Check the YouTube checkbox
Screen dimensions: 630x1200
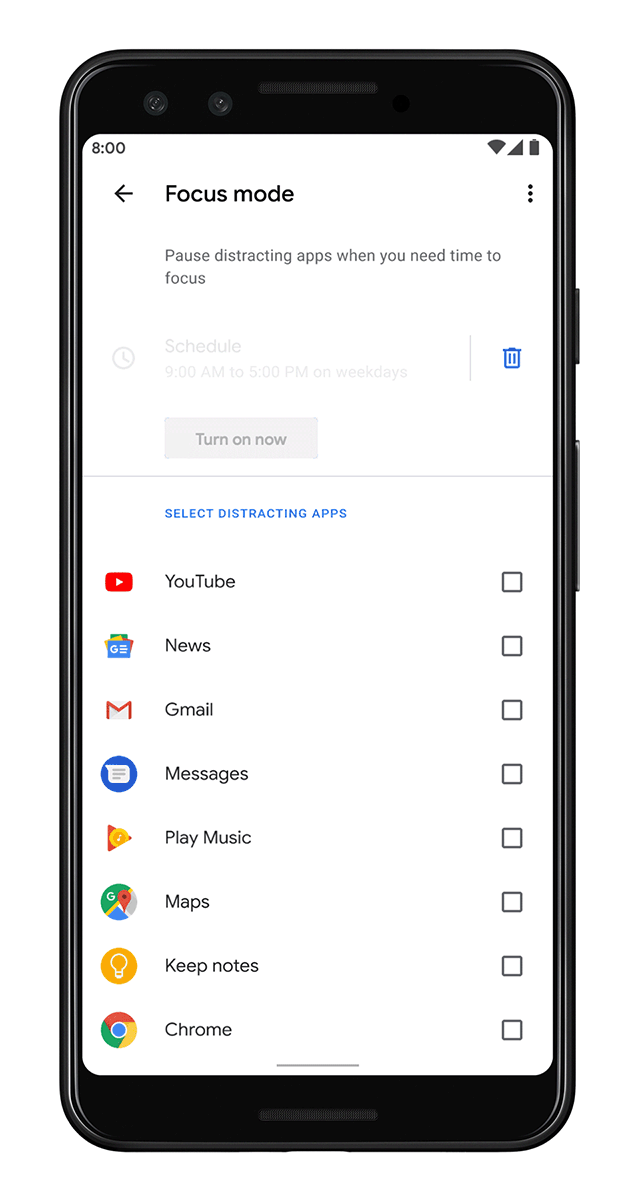pos(511,582)
